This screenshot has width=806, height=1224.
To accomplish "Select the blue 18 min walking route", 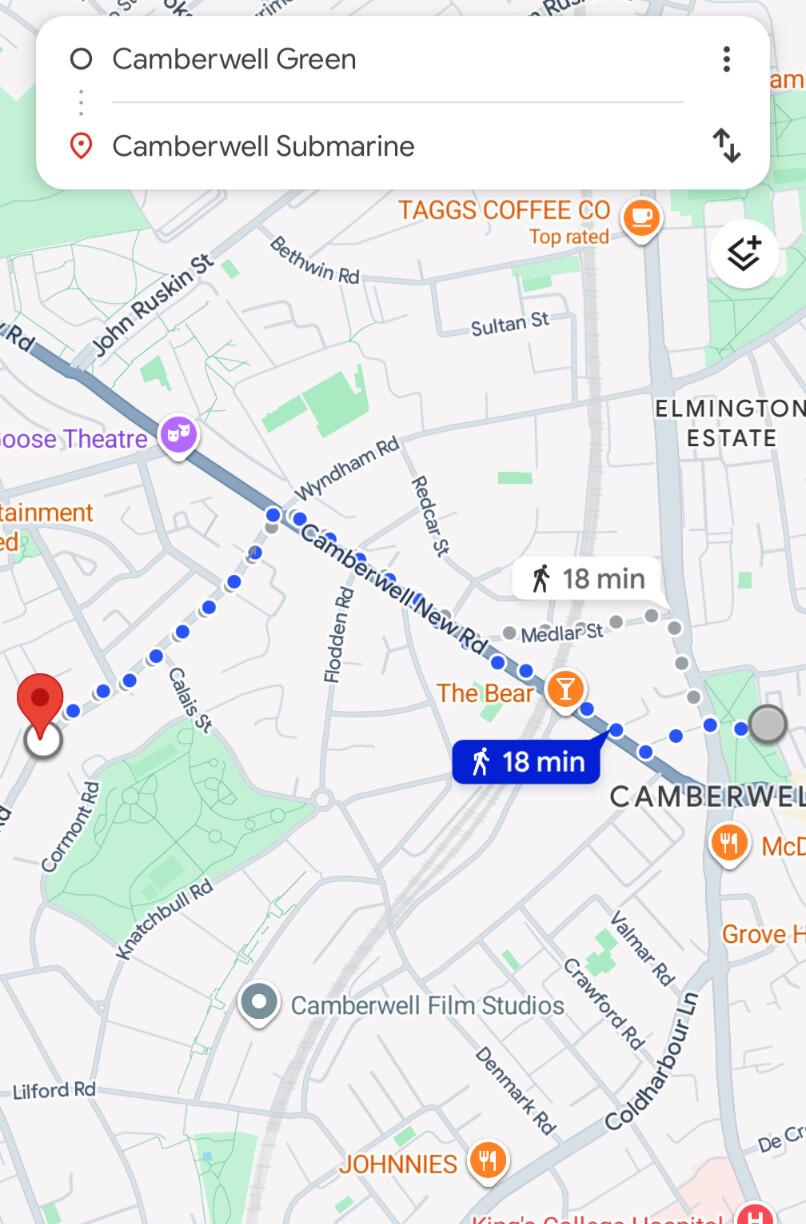I will (x=527, y=762).
